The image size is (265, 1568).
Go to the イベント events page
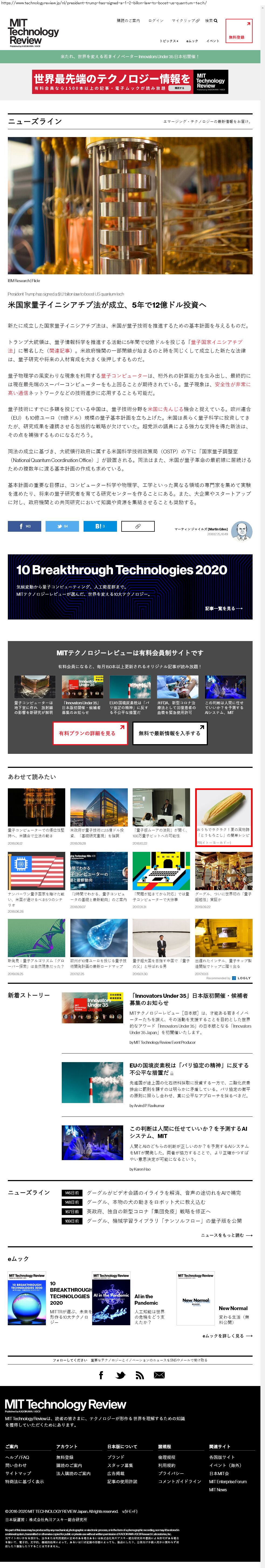[213, 41]
